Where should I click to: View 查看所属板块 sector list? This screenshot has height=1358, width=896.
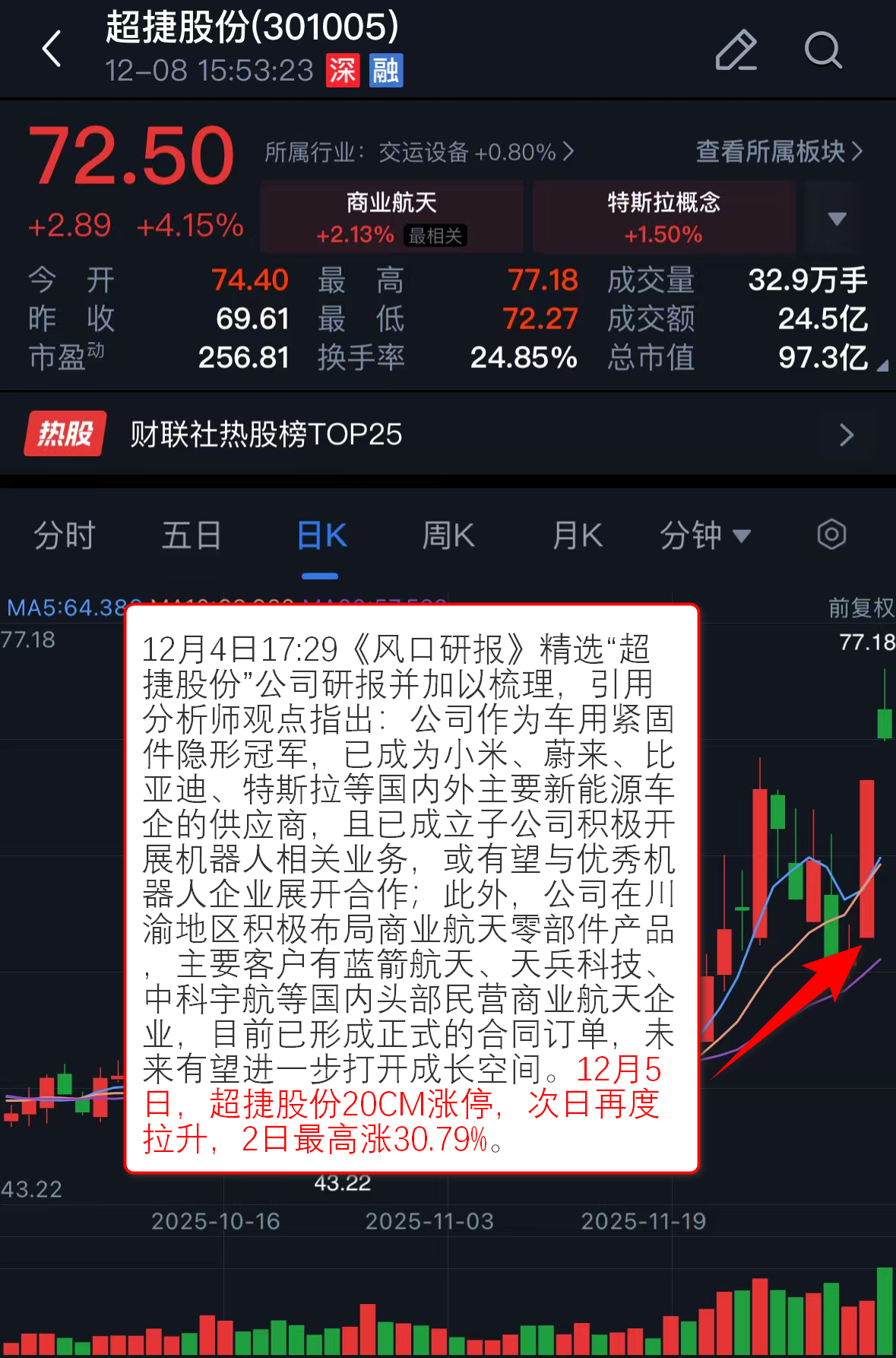[x=778, y=152]
